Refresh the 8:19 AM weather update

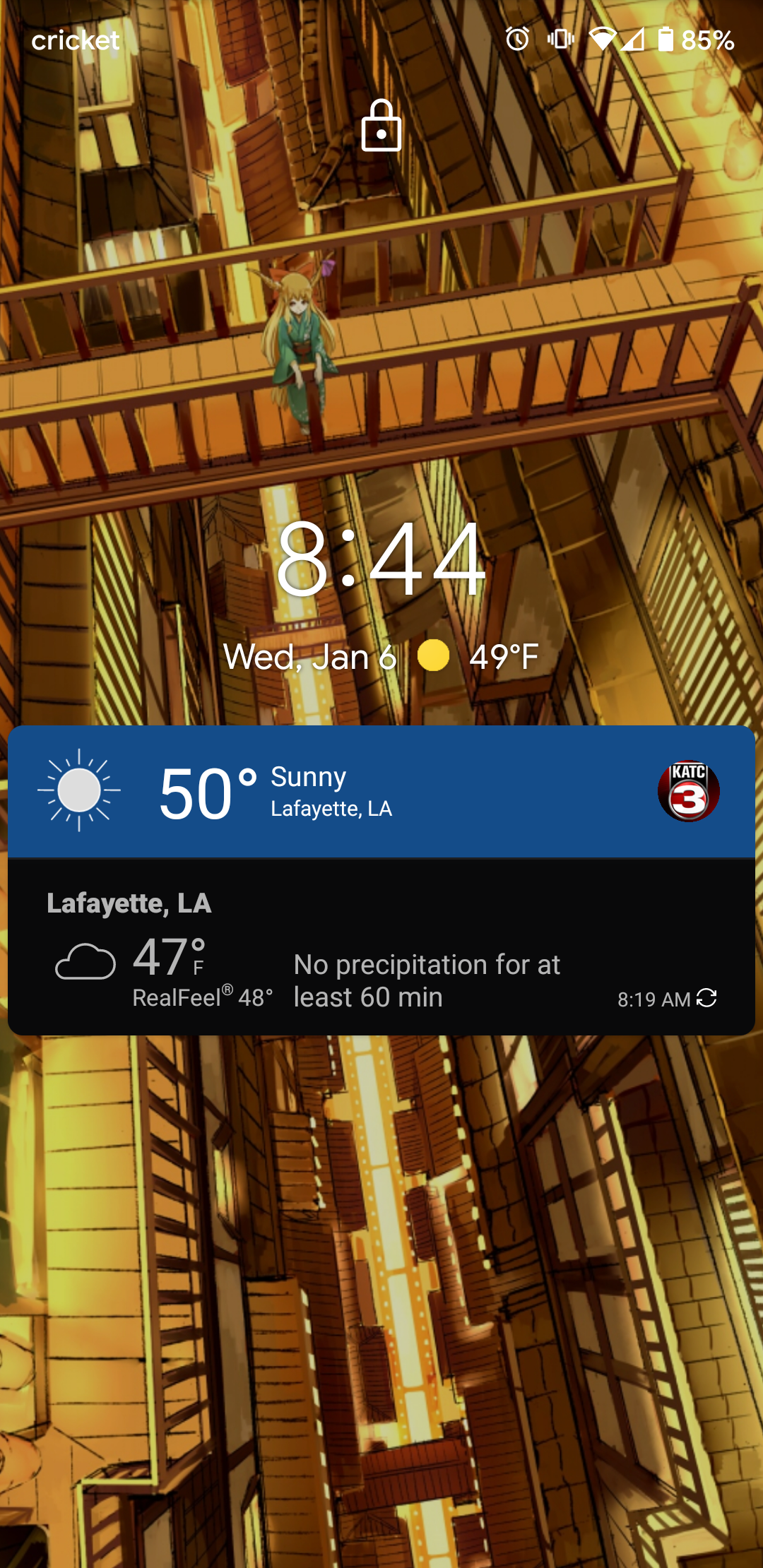pyautogui.click(x=706, y=998)
